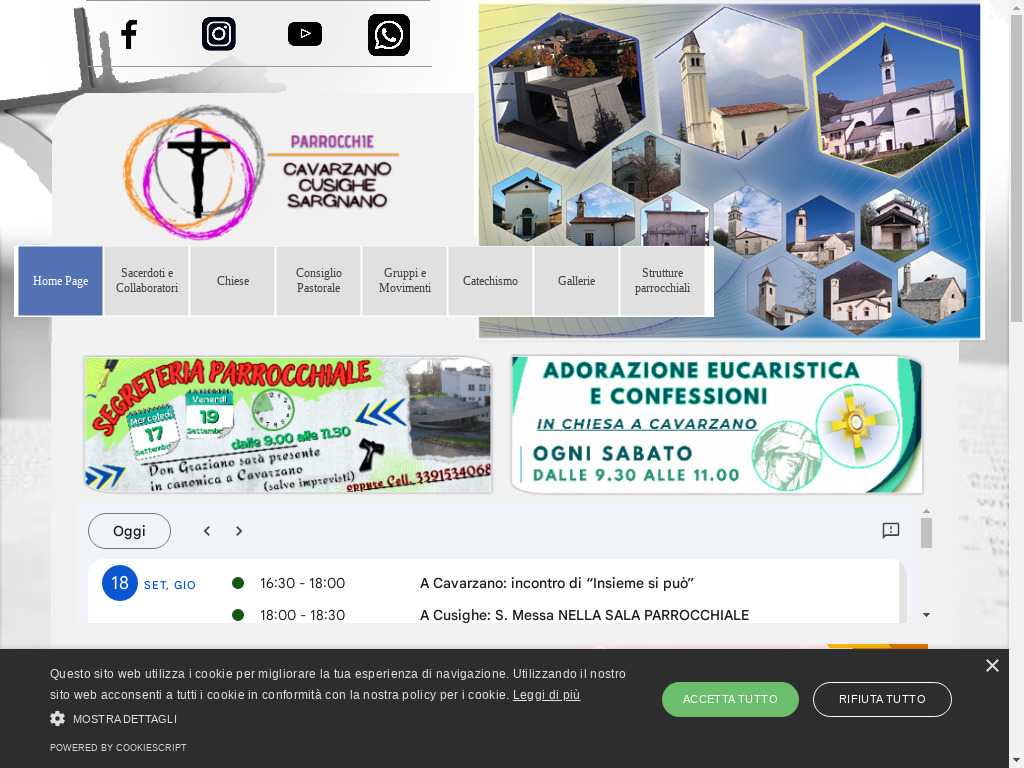1024x768 pixels.
Task: Open the Chiese menu item
Action: tap(233, 281)
